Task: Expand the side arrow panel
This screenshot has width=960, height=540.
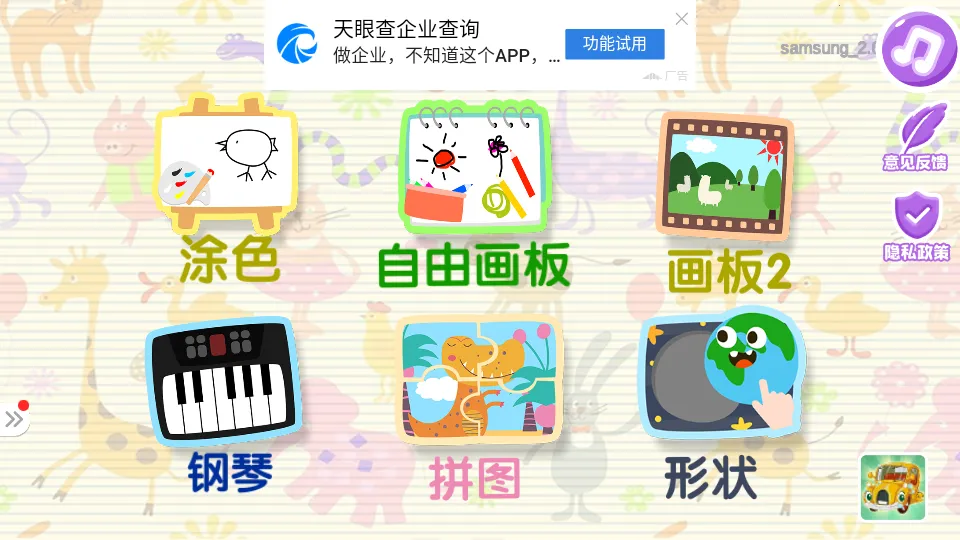Action: 14,419
